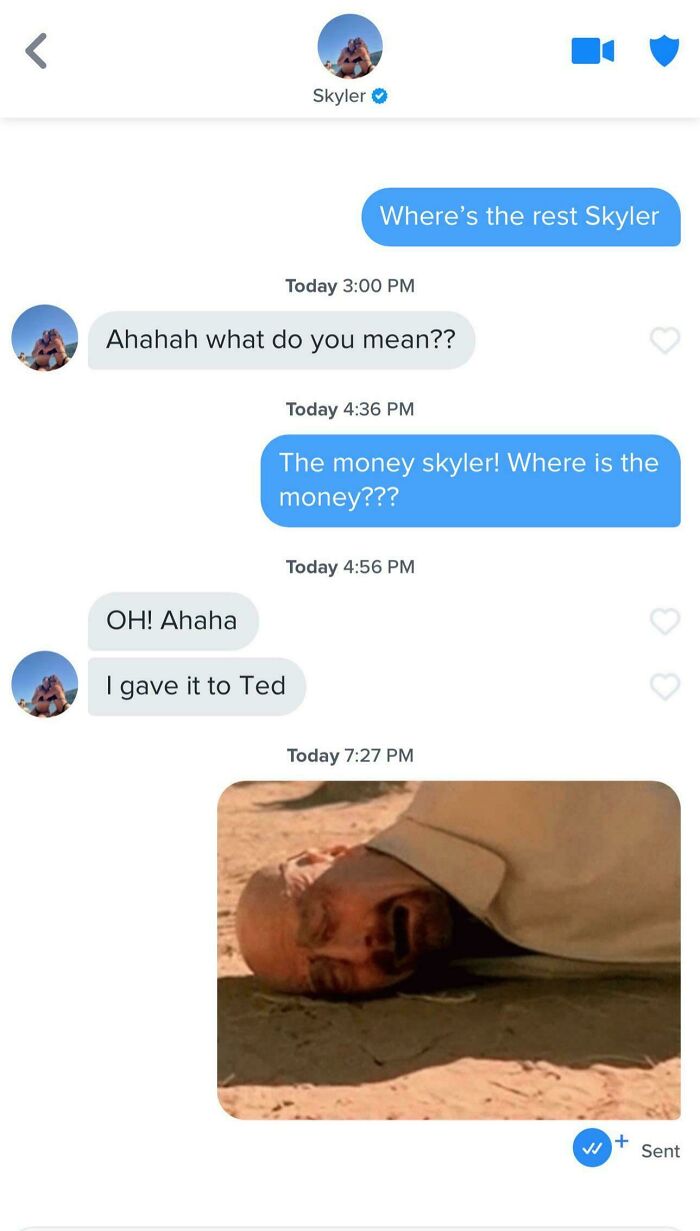Tap Skyler's avatar beside "Ahahah what do you mean??"
This screenshot has height=1231, width=700.
(45, 338)
